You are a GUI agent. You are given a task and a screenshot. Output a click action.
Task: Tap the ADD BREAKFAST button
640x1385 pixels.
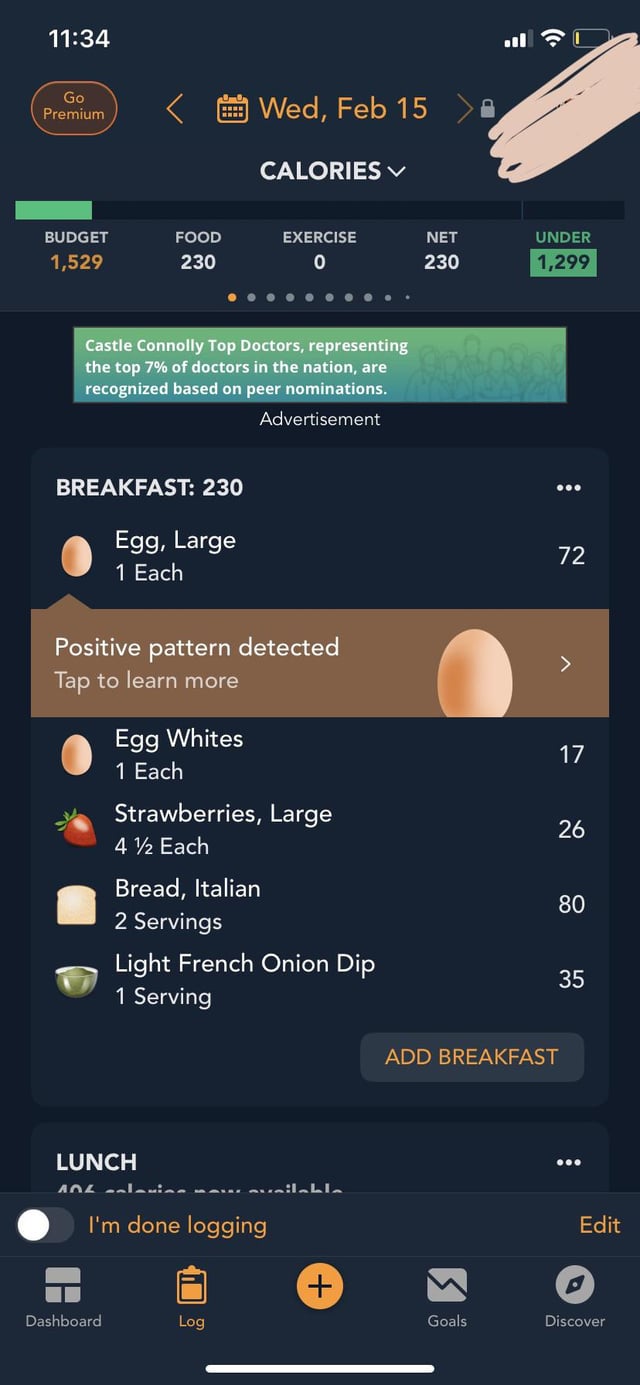pyautogui.click(x=472, y=1057)
